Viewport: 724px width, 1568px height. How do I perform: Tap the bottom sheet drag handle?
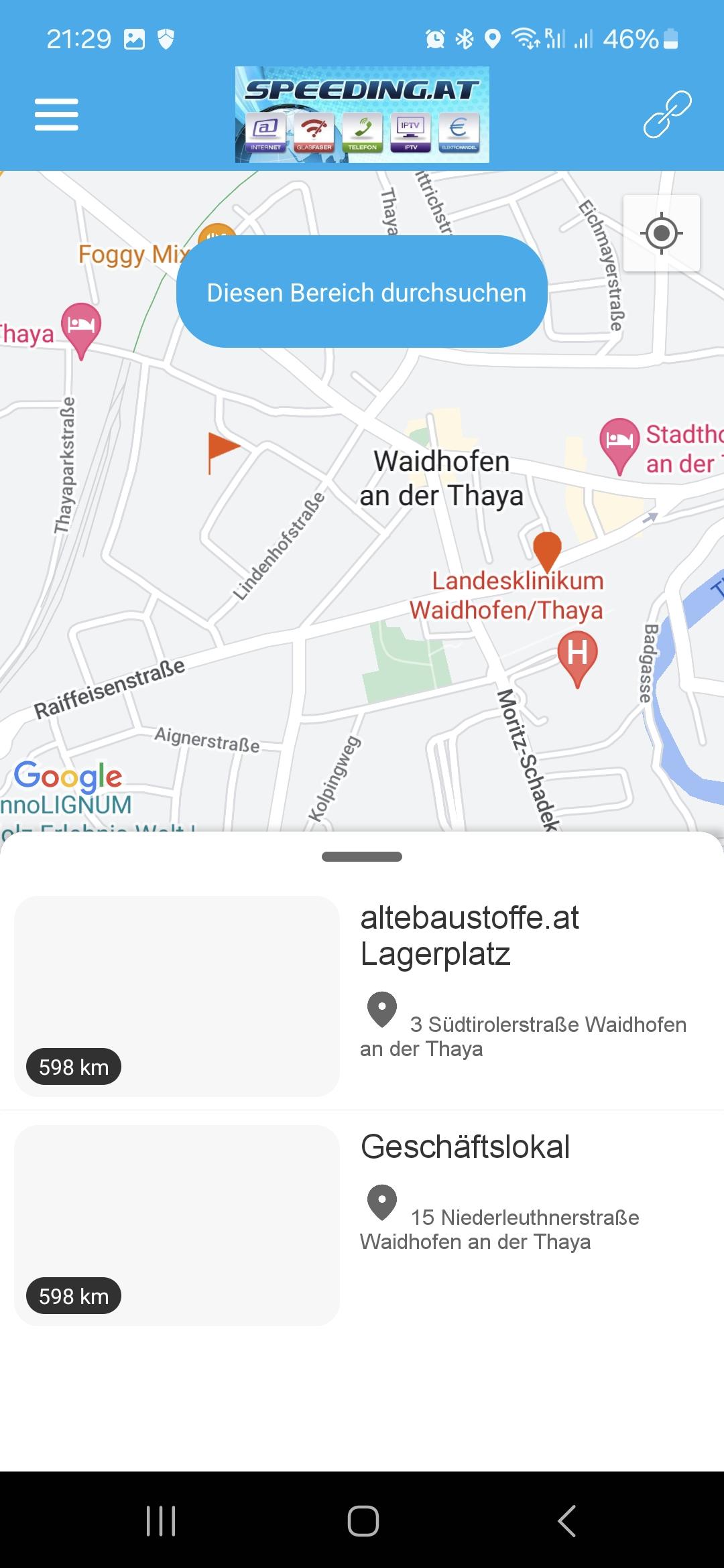point(362,856)
